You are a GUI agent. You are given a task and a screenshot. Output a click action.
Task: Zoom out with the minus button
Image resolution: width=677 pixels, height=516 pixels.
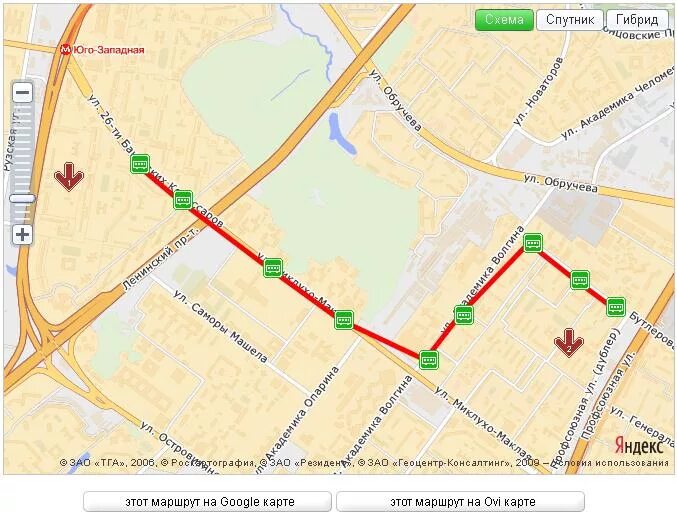[22, 92]
